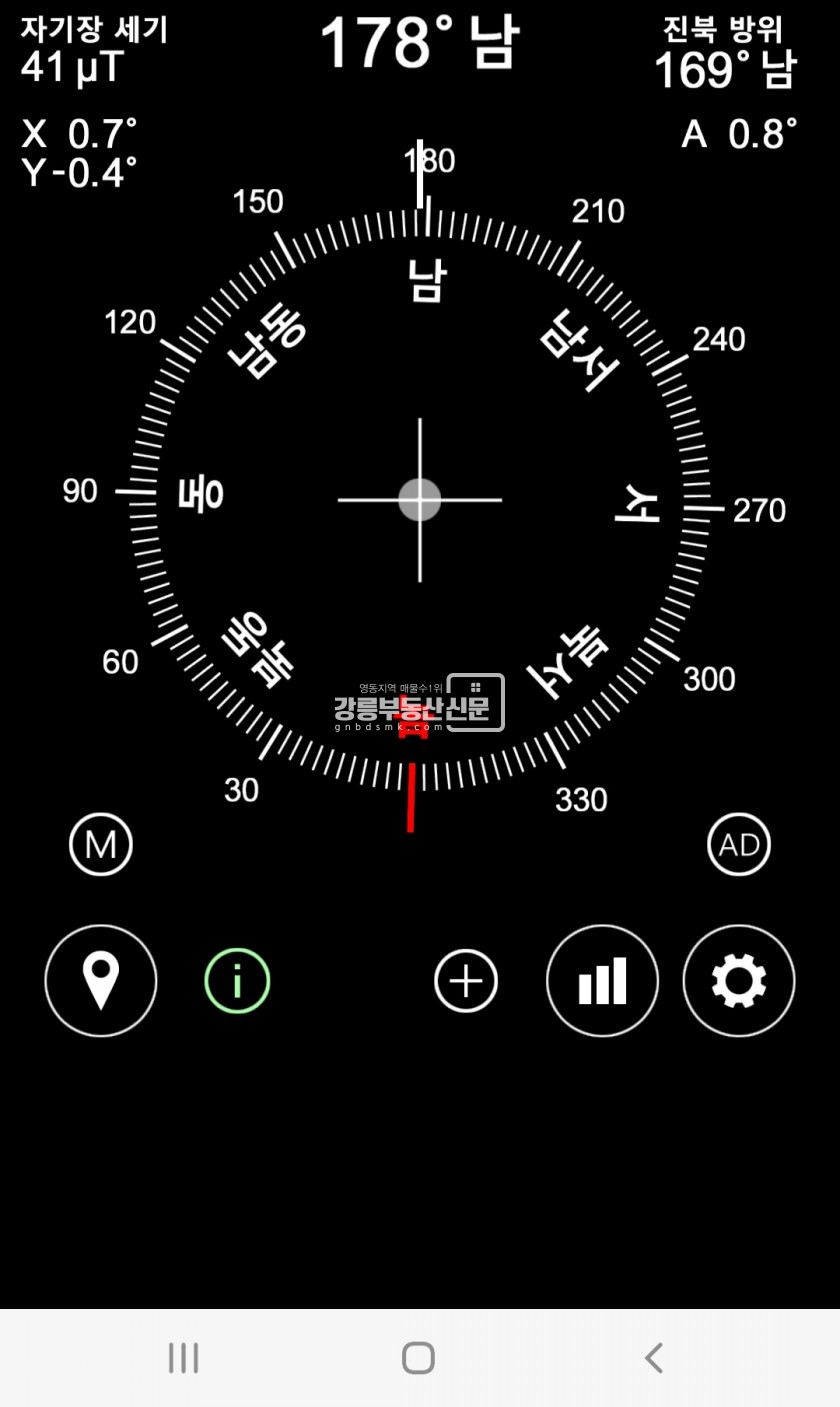This screenshot has height=1407, width=840.
Task: Tap the AD button
Action: (739, 844)
